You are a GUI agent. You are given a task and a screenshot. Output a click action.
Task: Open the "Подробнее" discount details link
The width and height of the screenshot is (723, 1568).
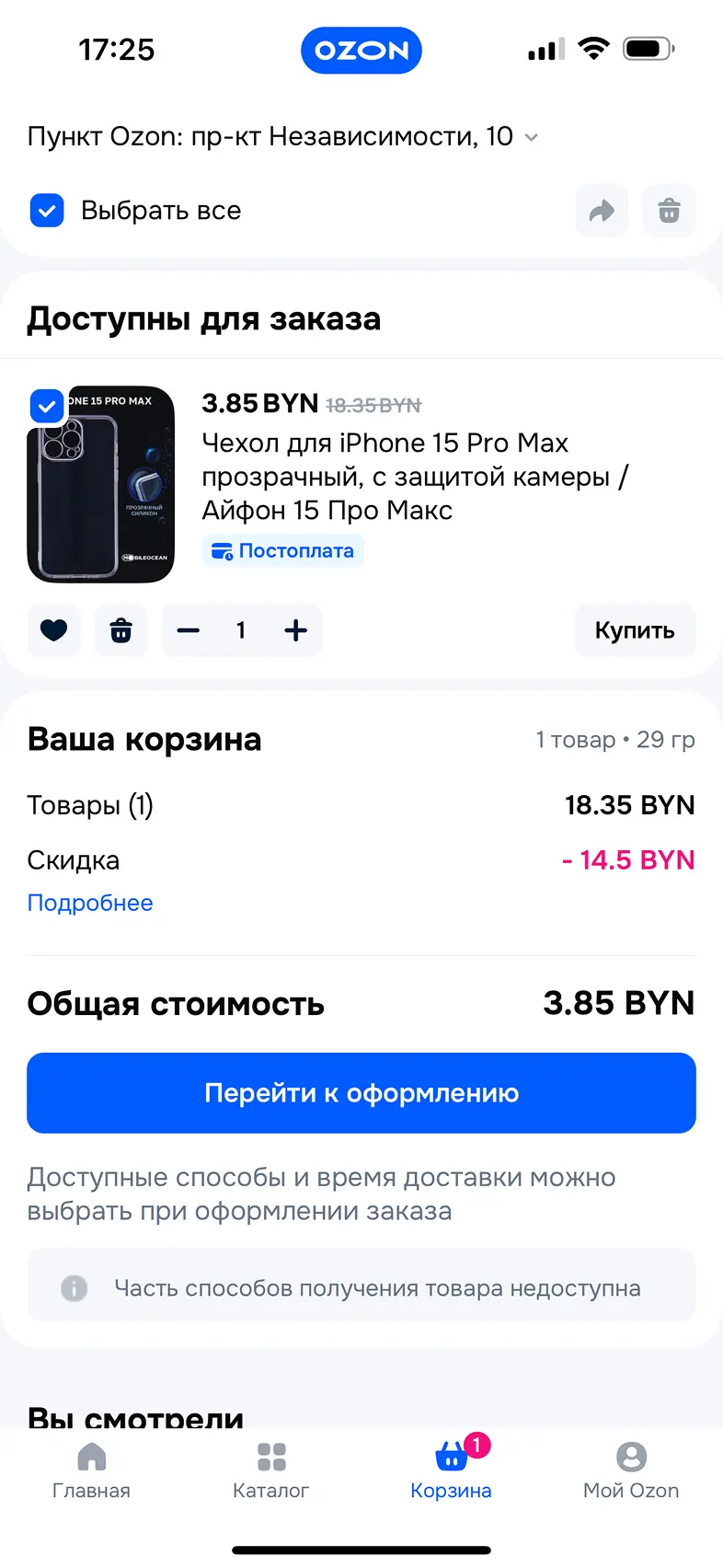(x=90, y=903)
